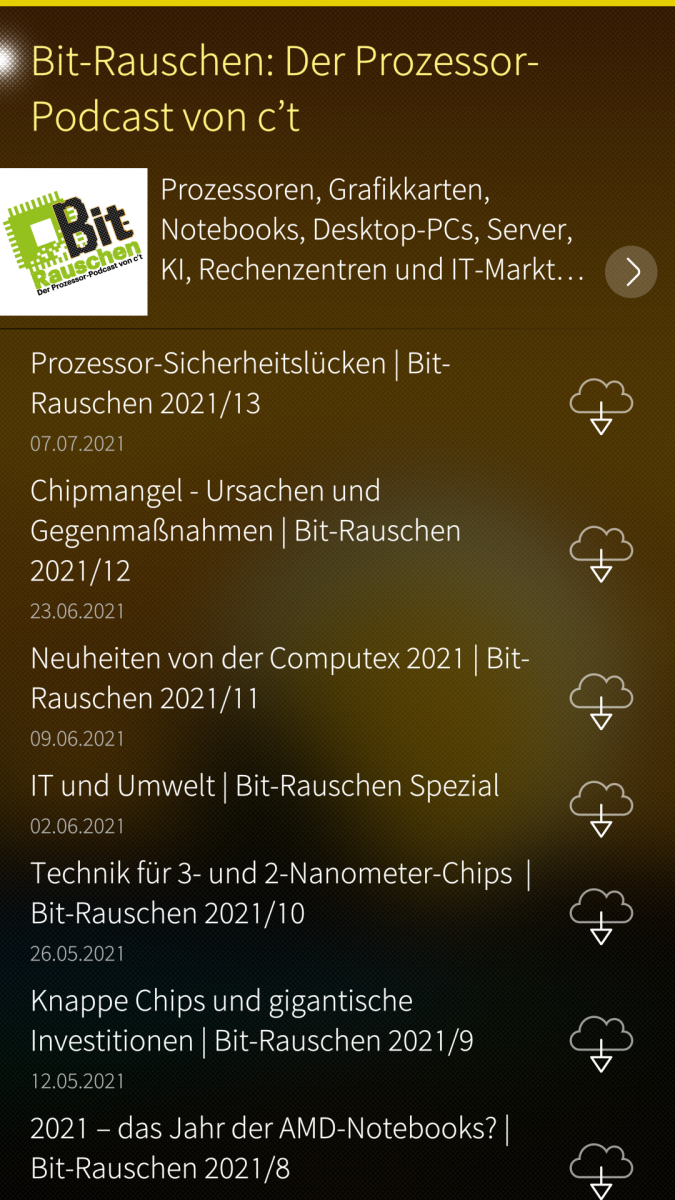
Task: Open the IT und Umwelt Spezial episode
Action: tap(265, 786)
